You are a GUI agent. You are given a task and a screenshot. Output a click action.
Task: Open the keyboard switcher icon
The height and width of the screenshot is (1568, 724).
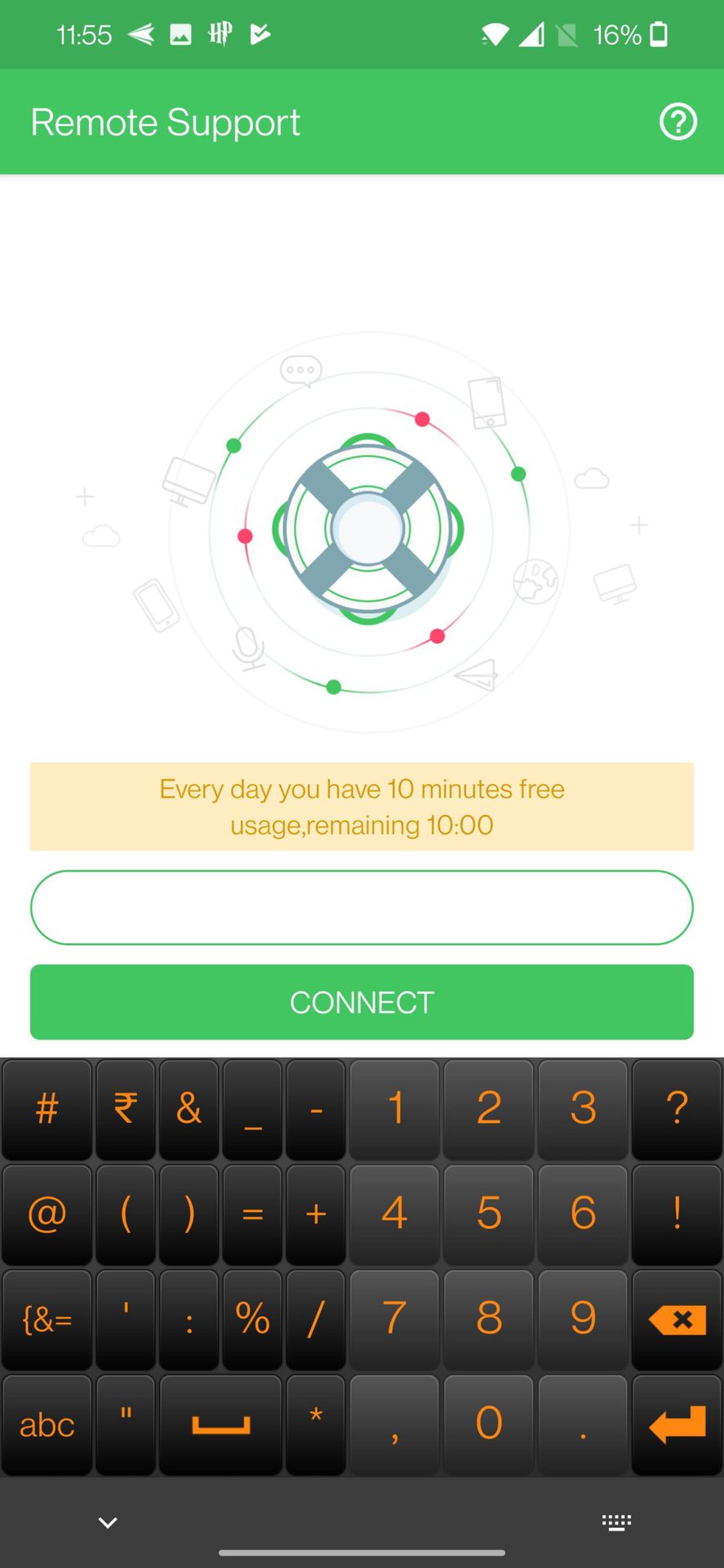[616, 1522]
